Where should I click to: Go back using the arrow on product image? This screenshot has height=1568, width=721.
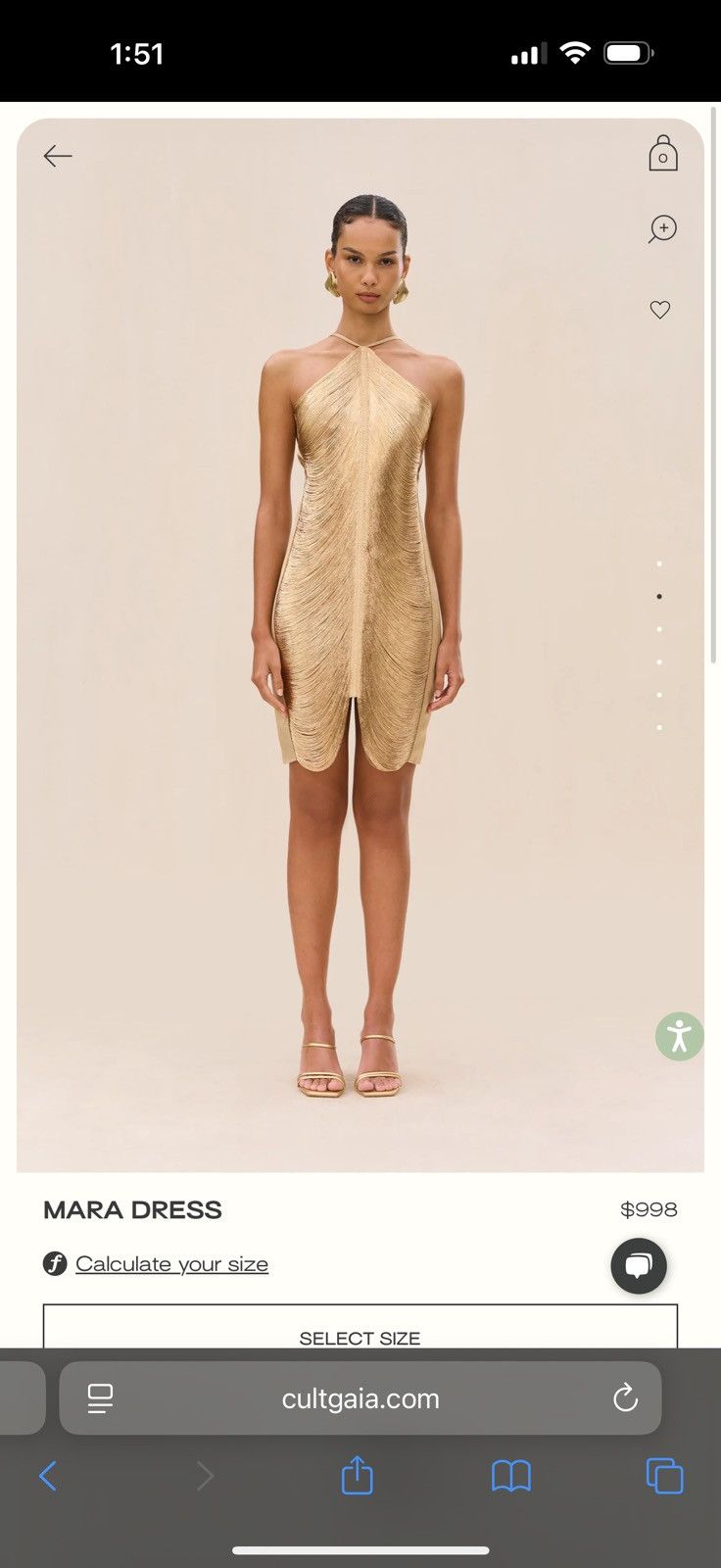[58, 156]
